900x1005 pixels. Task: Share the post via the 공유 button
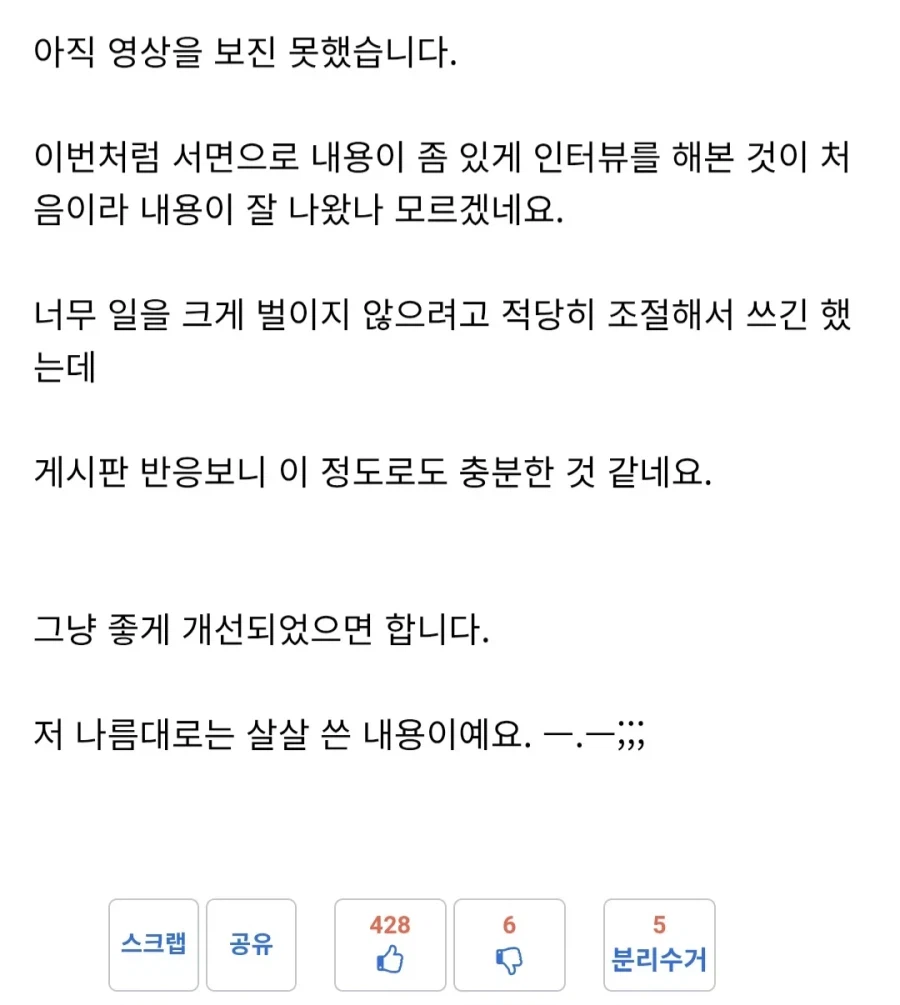[251, 945]
